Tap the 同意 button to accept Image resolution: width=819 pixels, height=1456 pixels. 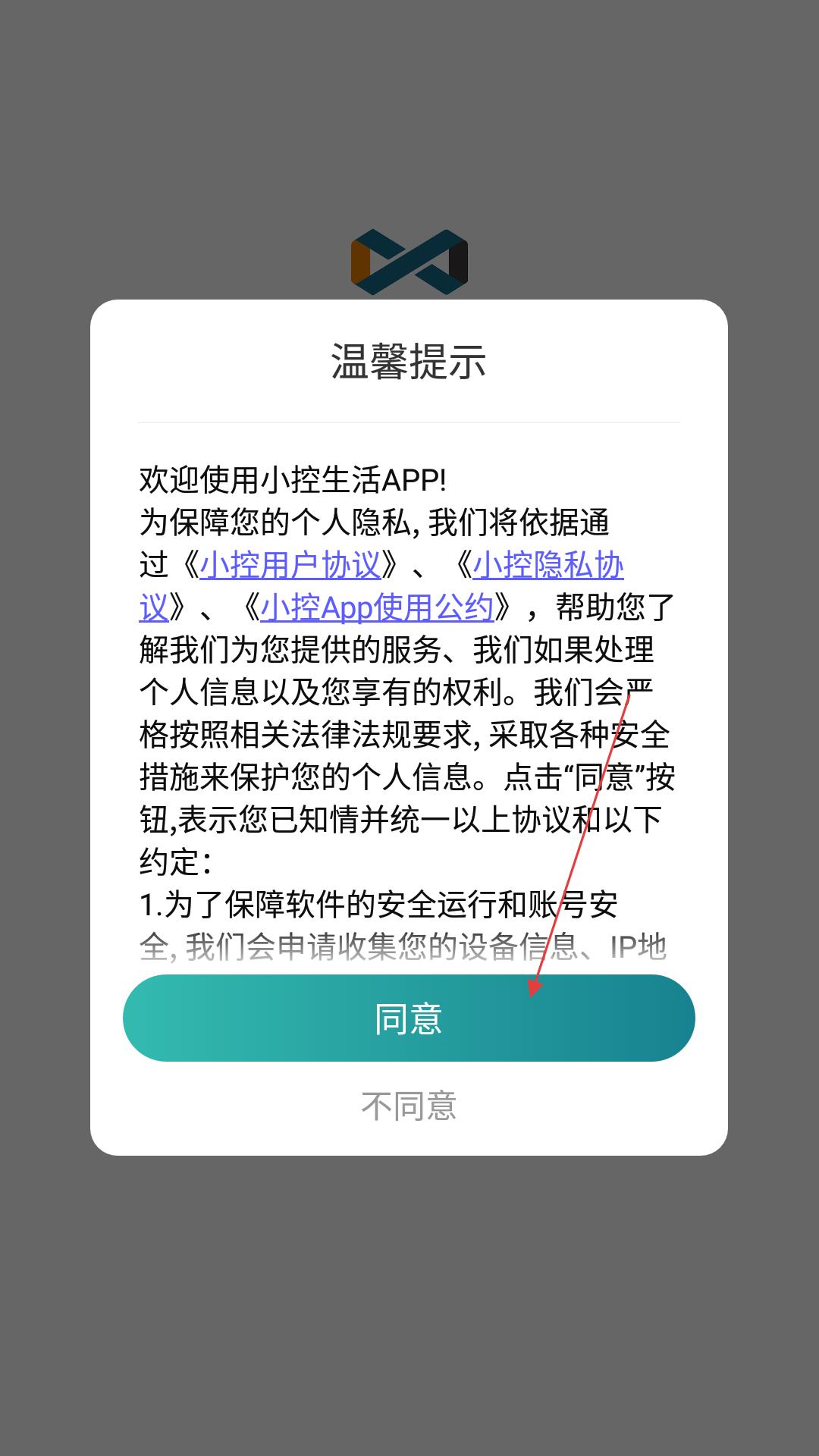[409, 1018]
